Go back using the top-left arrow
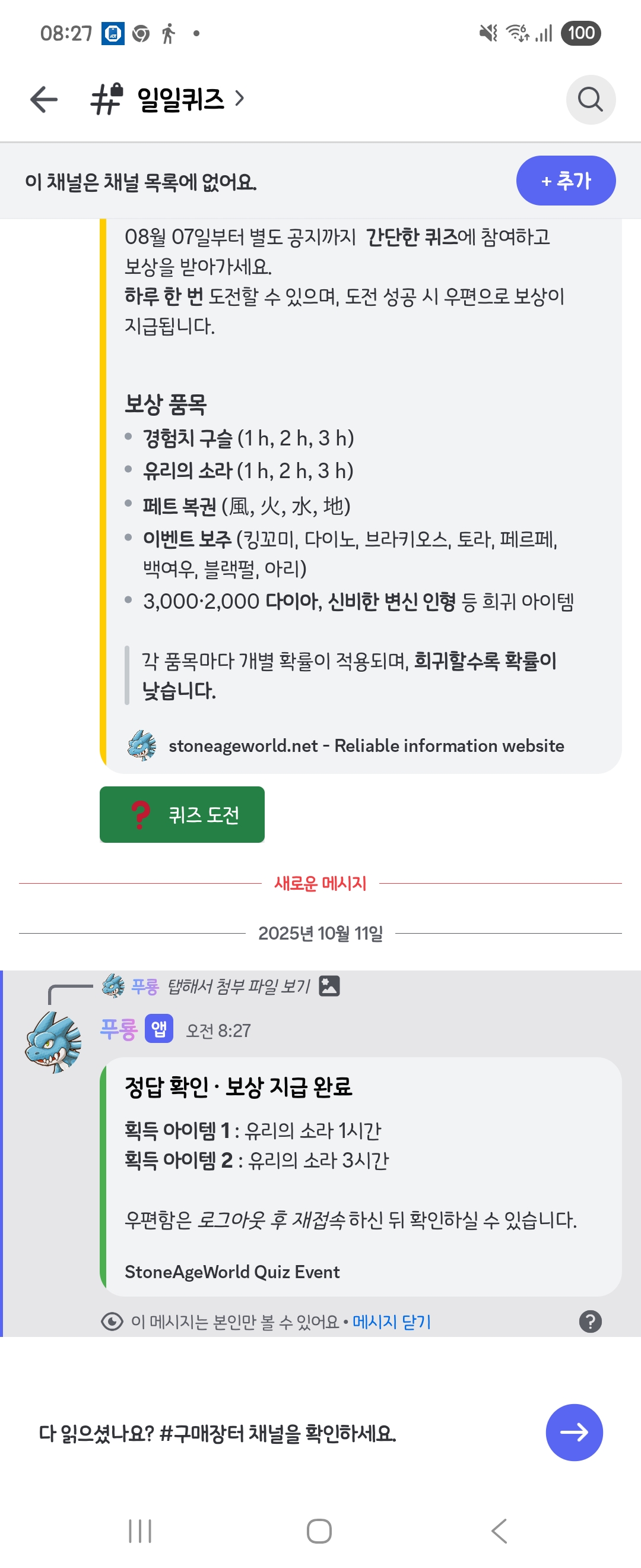Viewport: 641px width, 1568px height. click(44, 99)
